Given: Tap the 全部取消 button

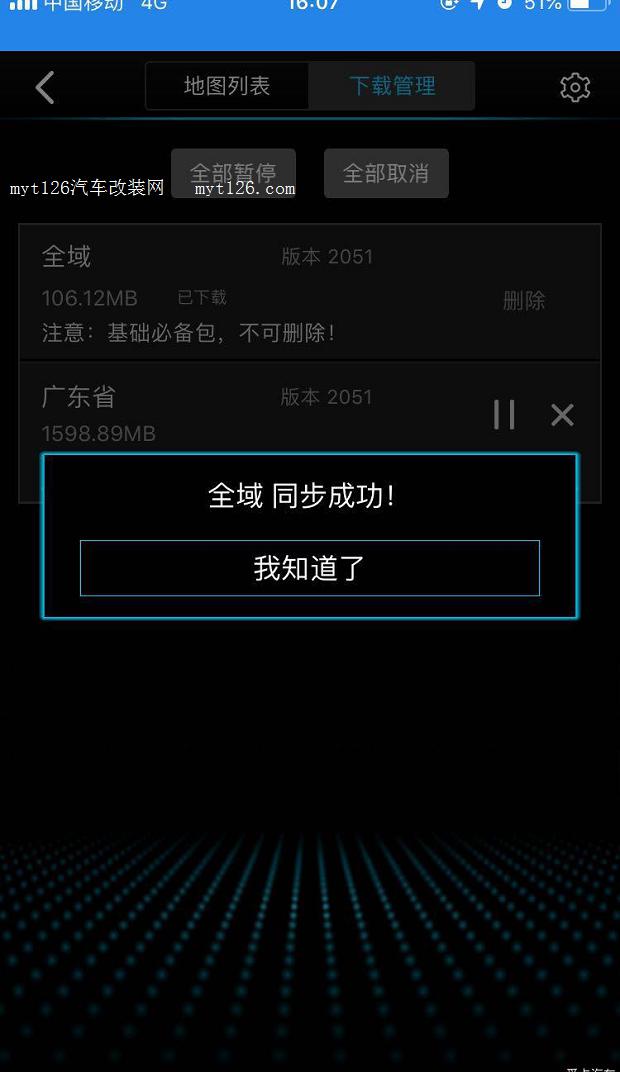Looking at the screenshot, I should [x=386, y=173].
